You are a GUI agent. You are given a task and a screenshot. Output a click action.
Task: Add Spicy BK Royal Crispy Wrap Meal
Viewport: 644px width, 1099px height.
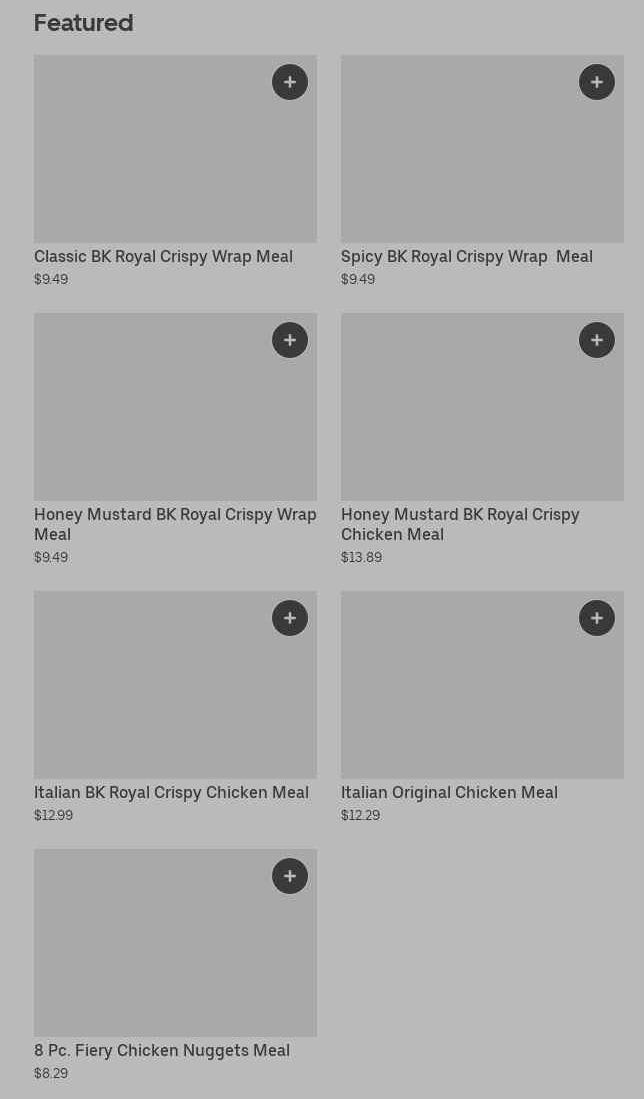[597, 82]
